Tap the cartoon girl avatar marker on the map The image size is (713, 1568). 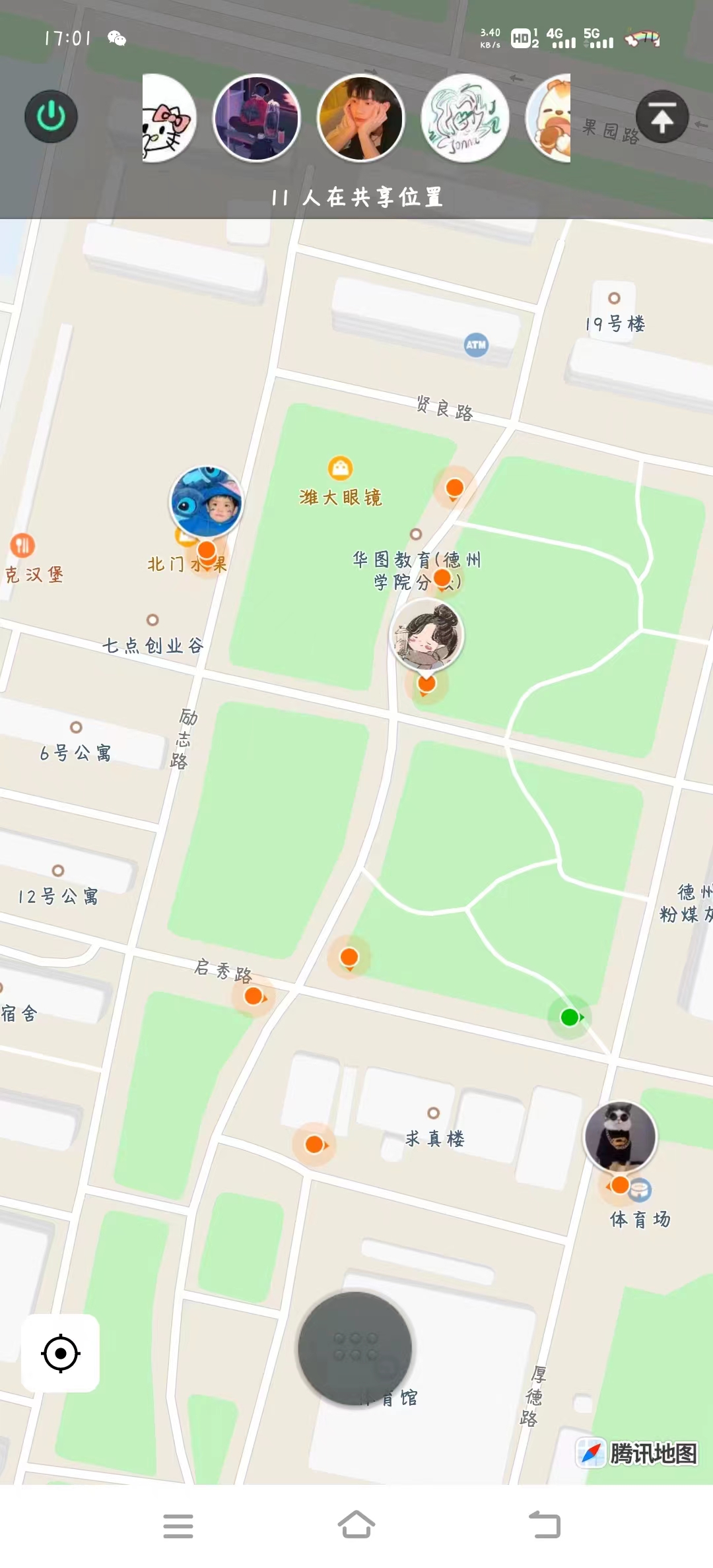pos(426,634)
